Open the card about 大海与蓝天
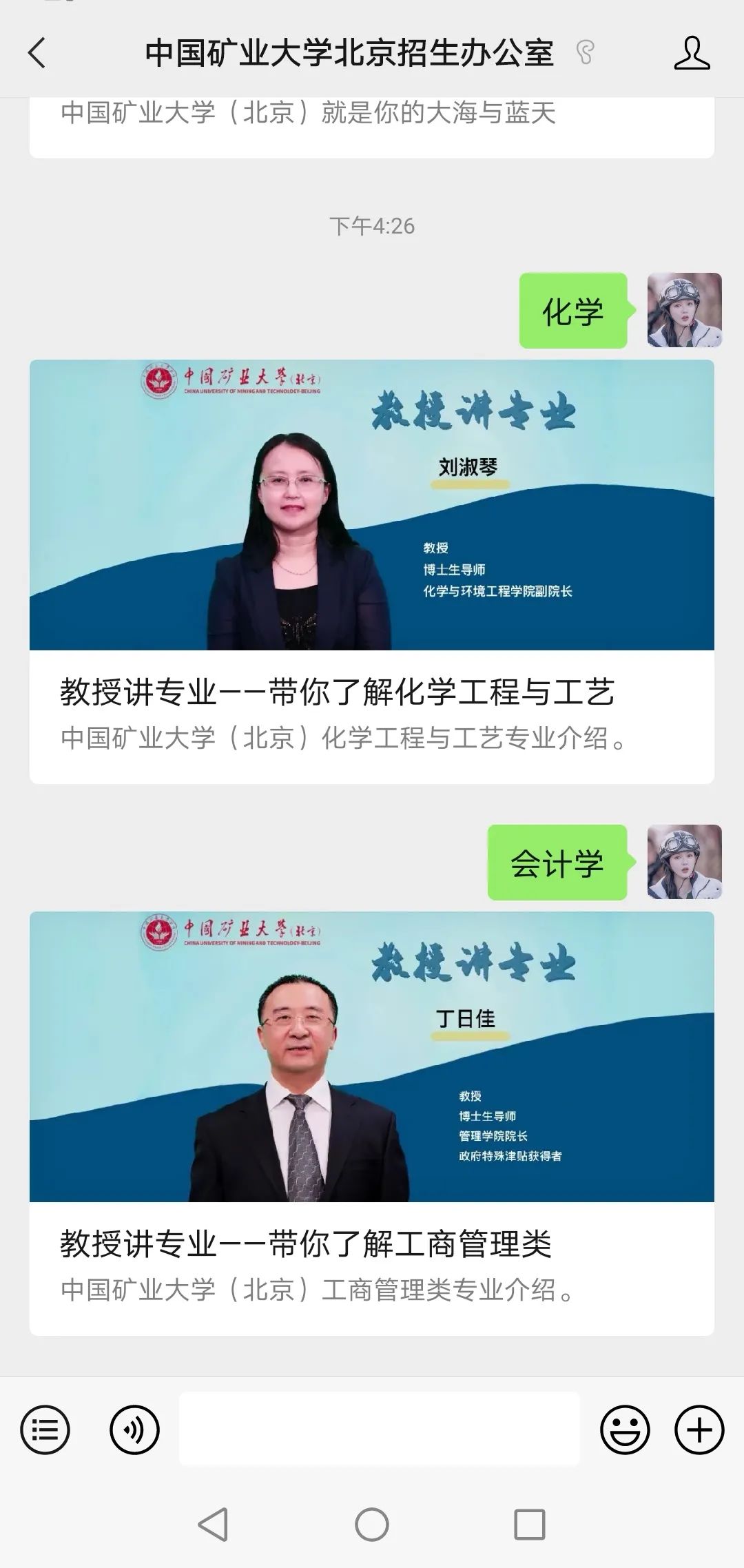The image size is (744, 1568). [371, 124]
